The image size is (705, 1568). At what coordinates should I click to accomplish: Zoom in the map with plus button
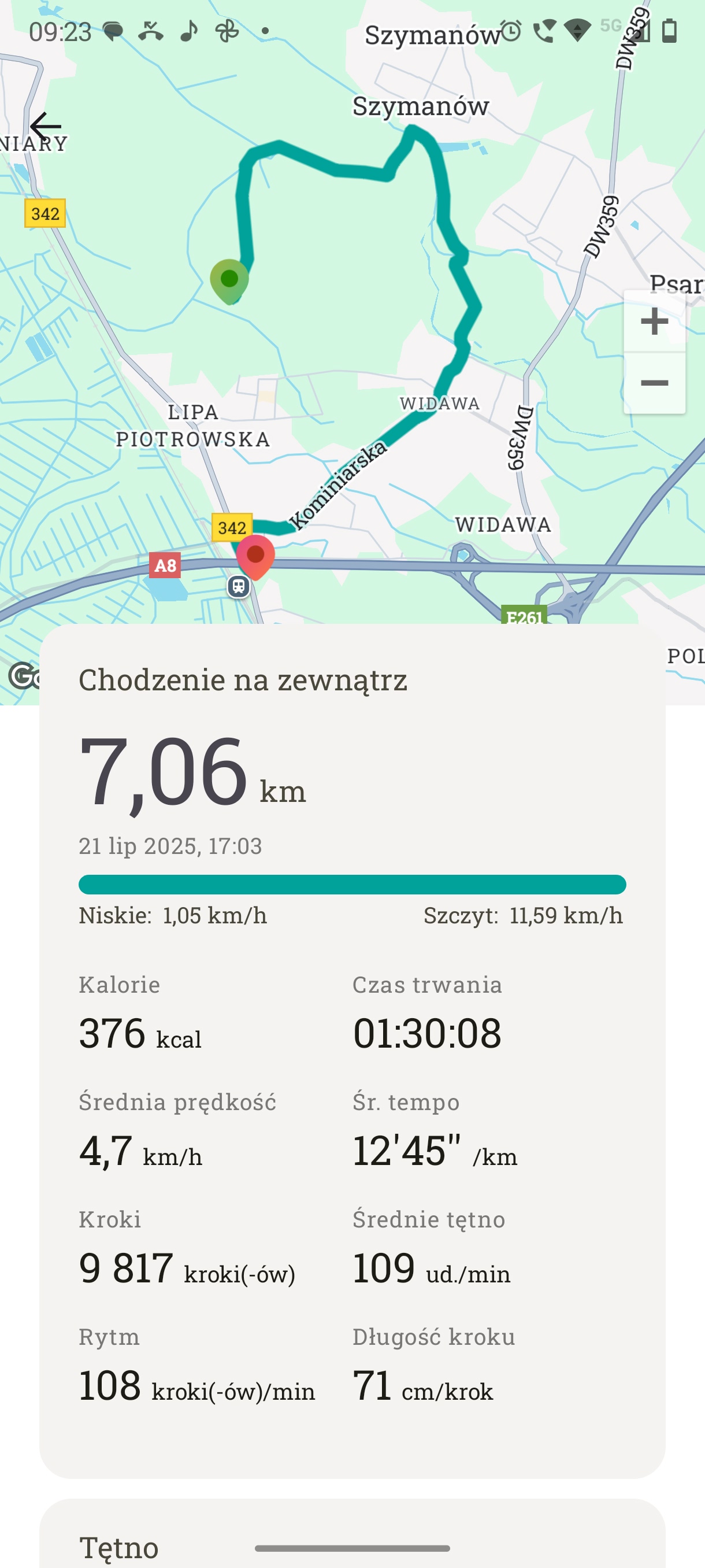655,321
